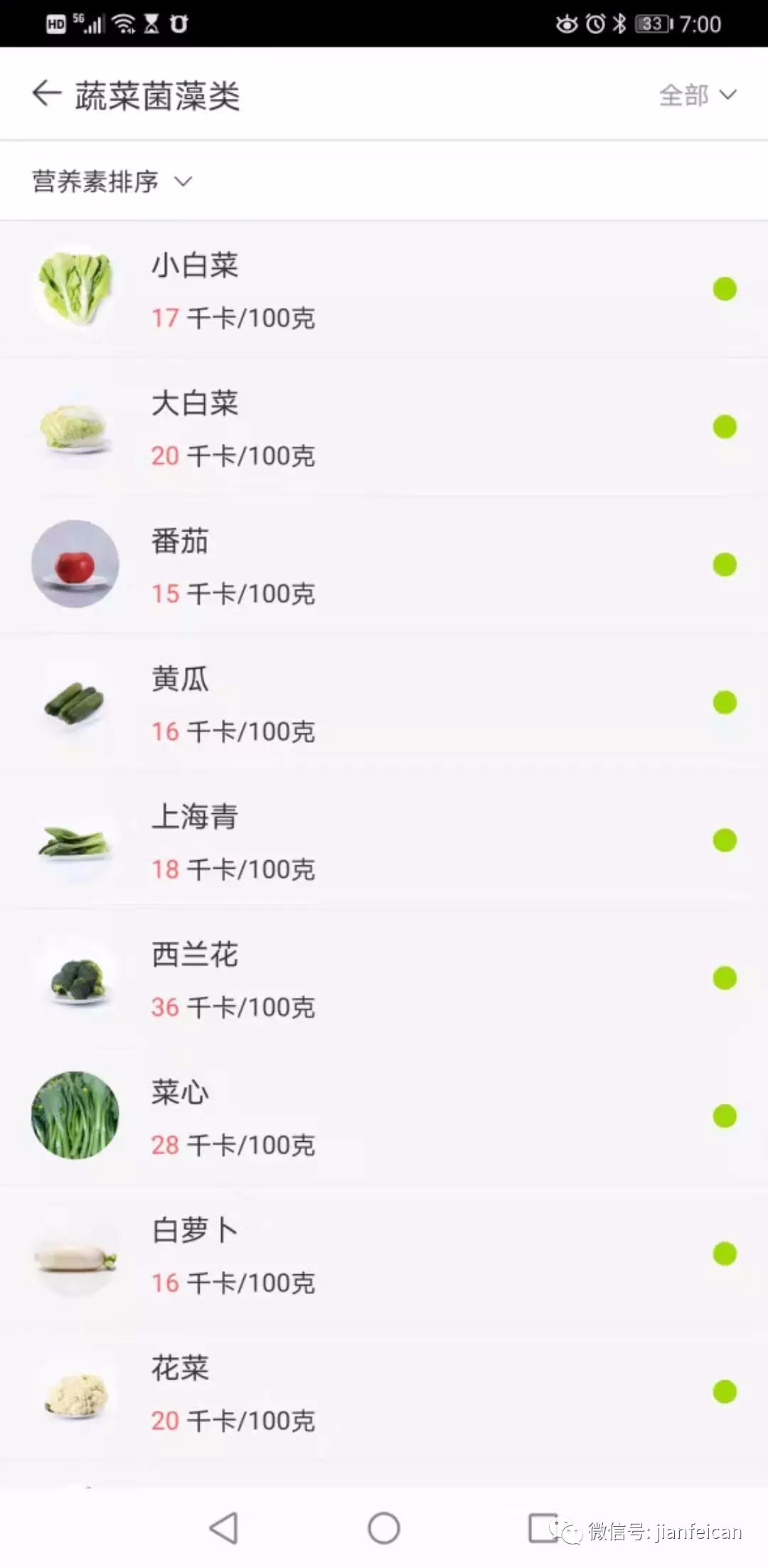Tap the system home button
768x1568 pixels.
384,1527
